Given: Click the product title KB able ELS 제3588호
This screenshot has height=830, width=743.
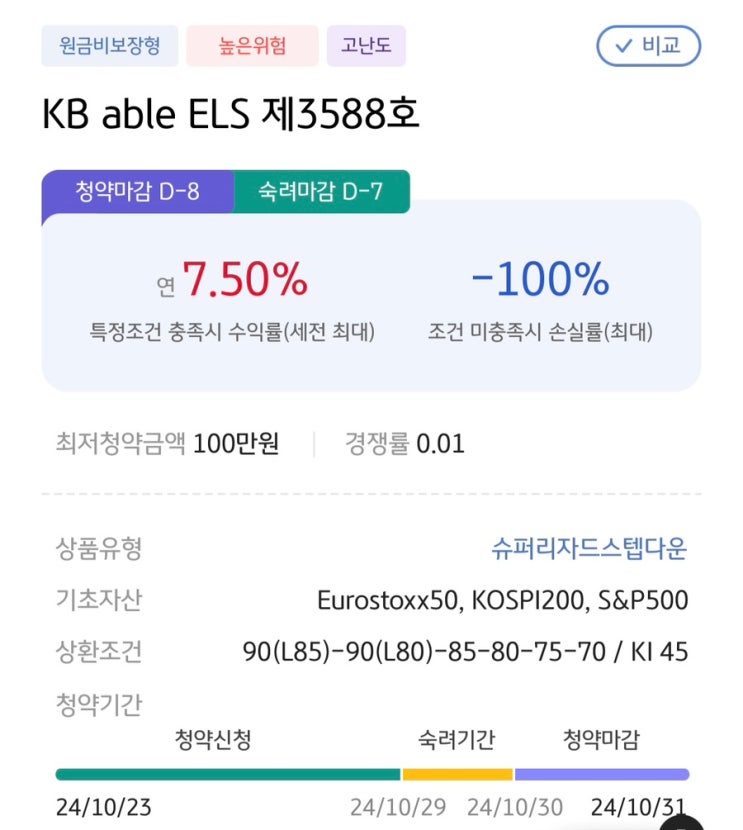Looking at the screenshot, I should click(234, 113).
